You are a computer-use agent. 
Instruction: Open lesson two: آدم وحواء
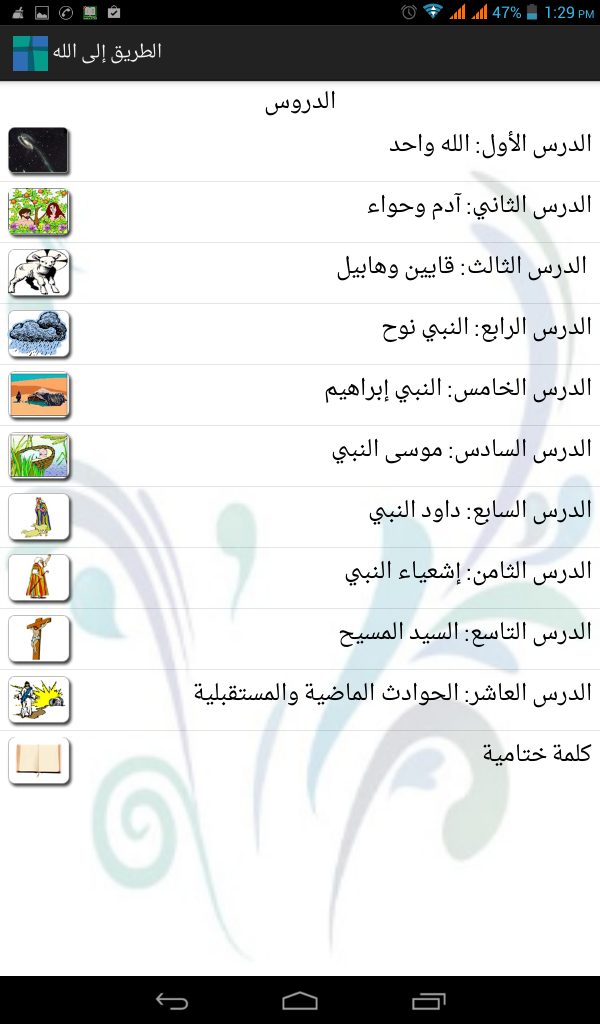479,206
